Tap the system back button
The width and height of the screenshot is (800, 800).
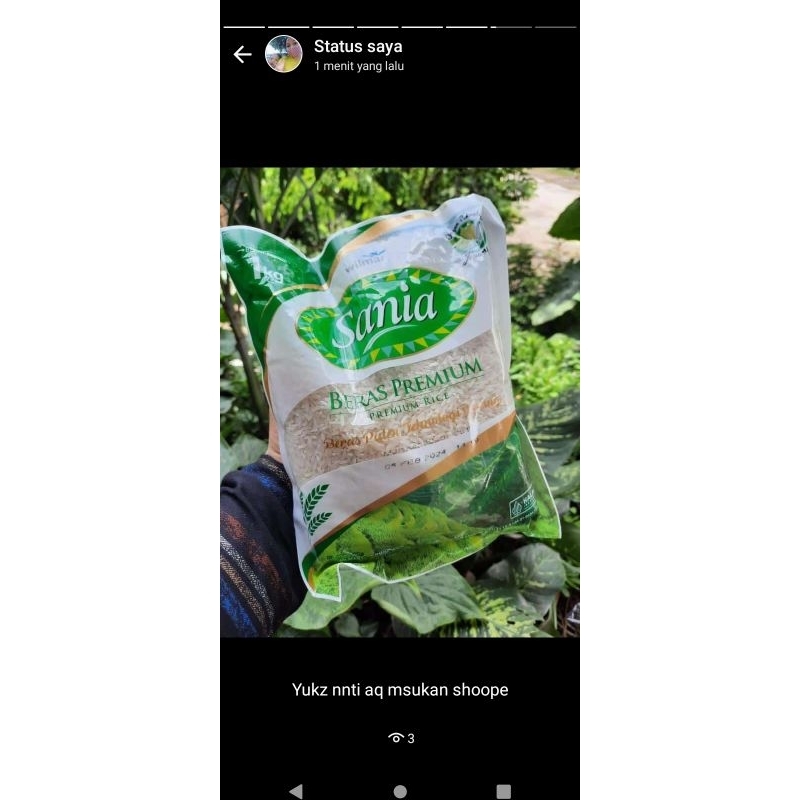tap(296, 791)
